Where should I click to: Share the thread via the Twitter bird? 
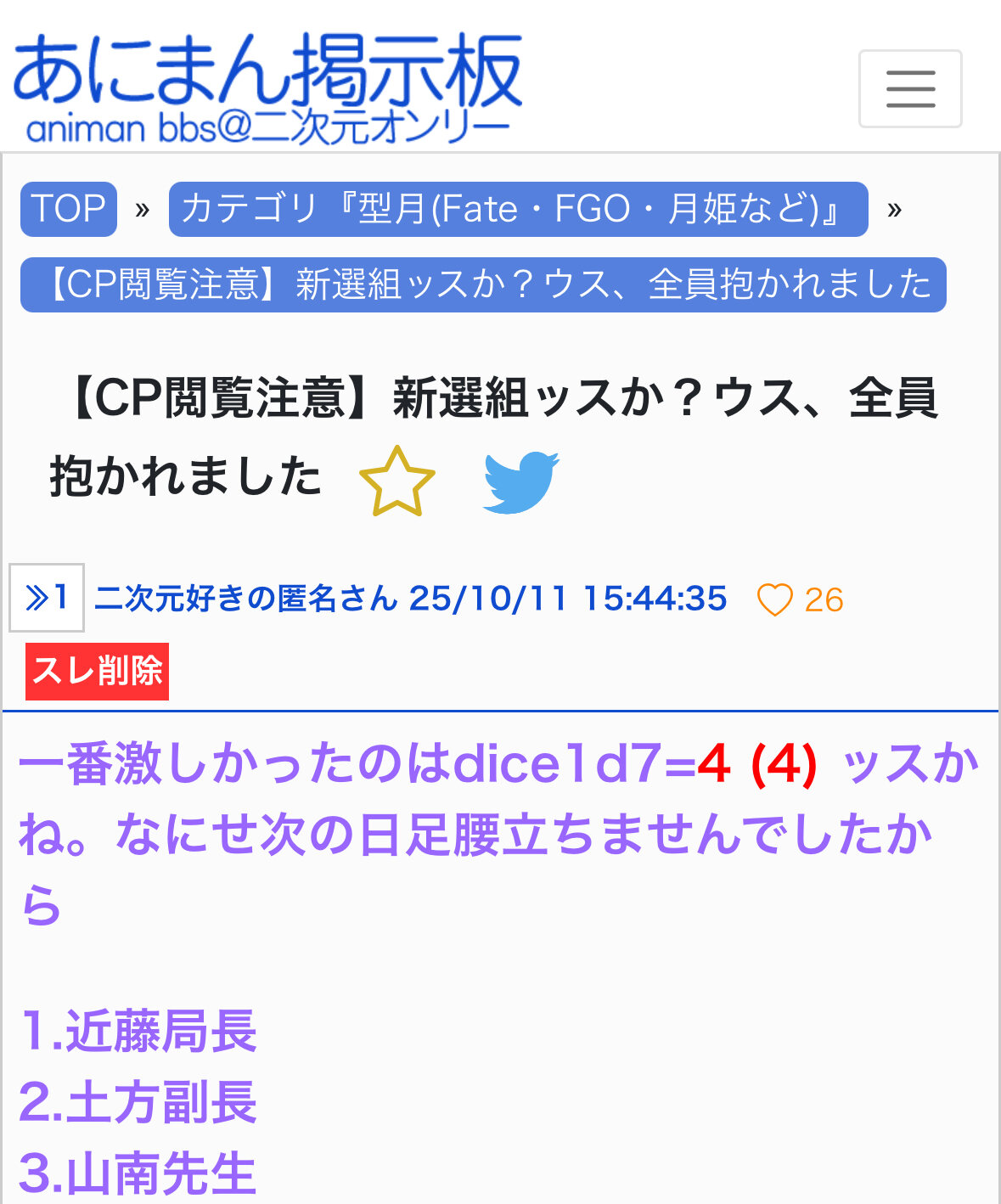pyautogui.click(x=520, y=481)
